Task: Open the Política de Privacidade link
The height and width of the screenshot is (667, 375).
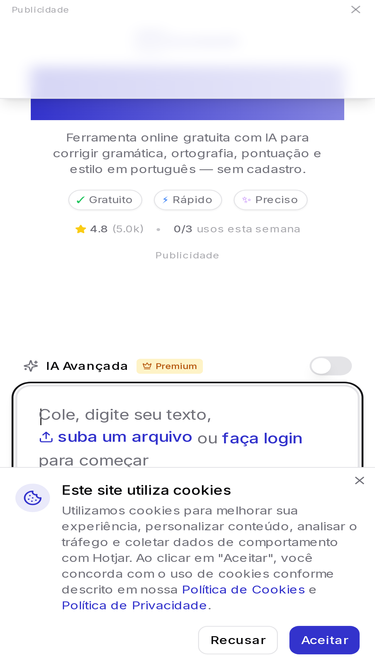Action: [x=134, y=605]
